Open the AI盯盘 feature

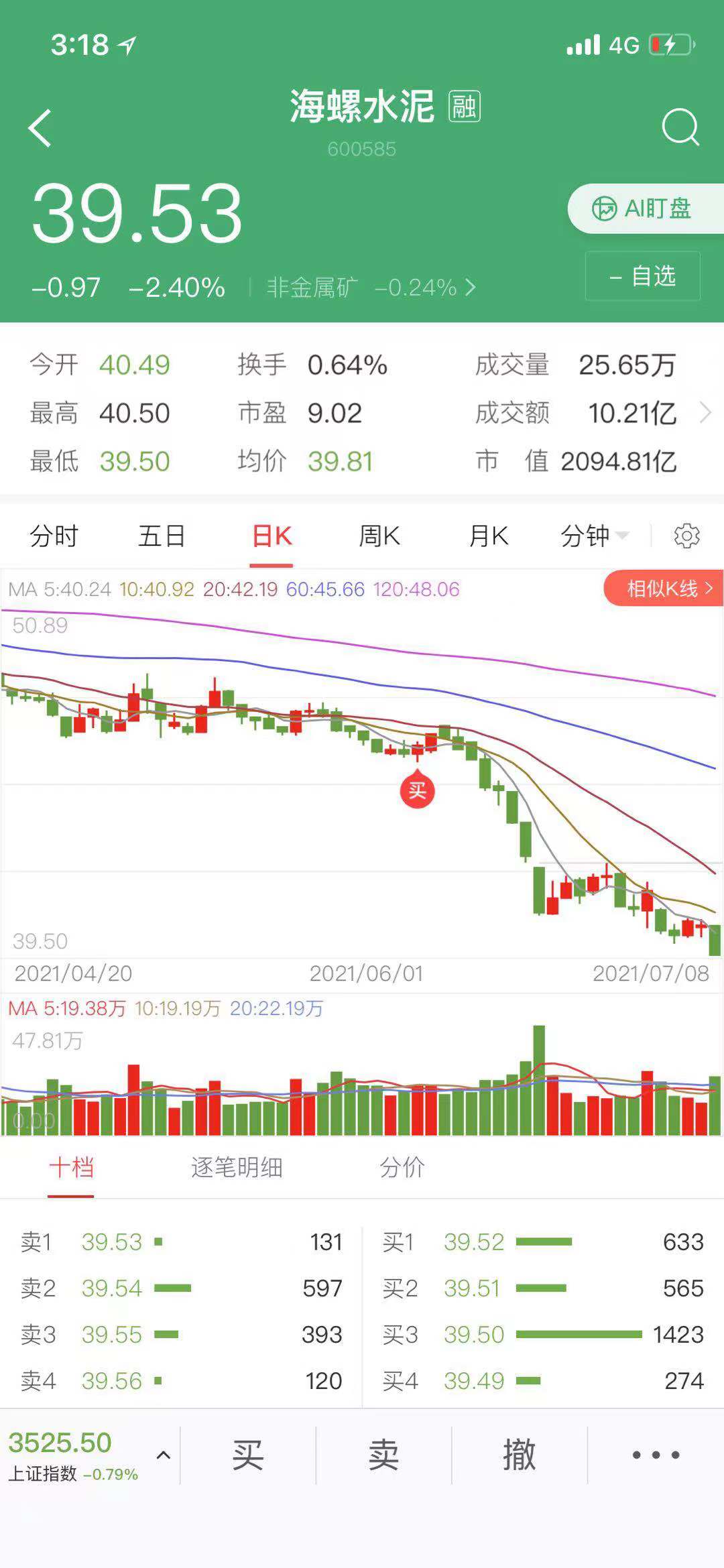644,208
